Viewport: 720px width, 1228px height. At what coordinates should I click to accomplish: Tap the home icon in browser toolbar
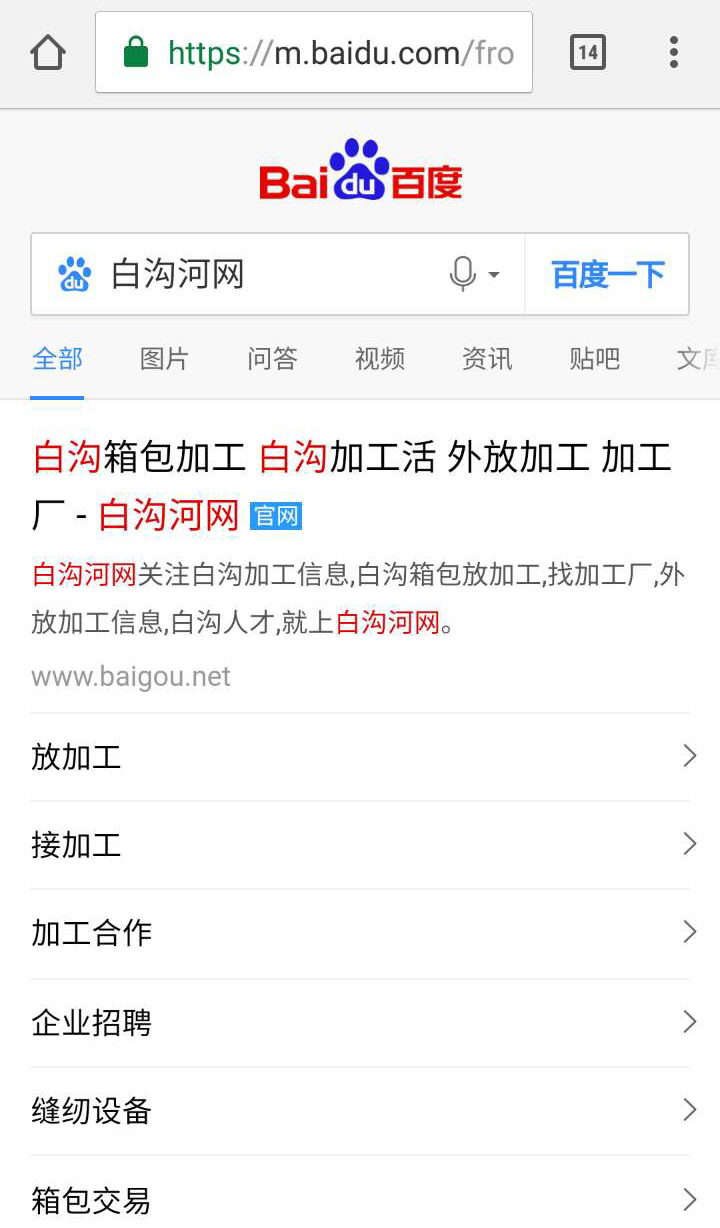[46, 52]
